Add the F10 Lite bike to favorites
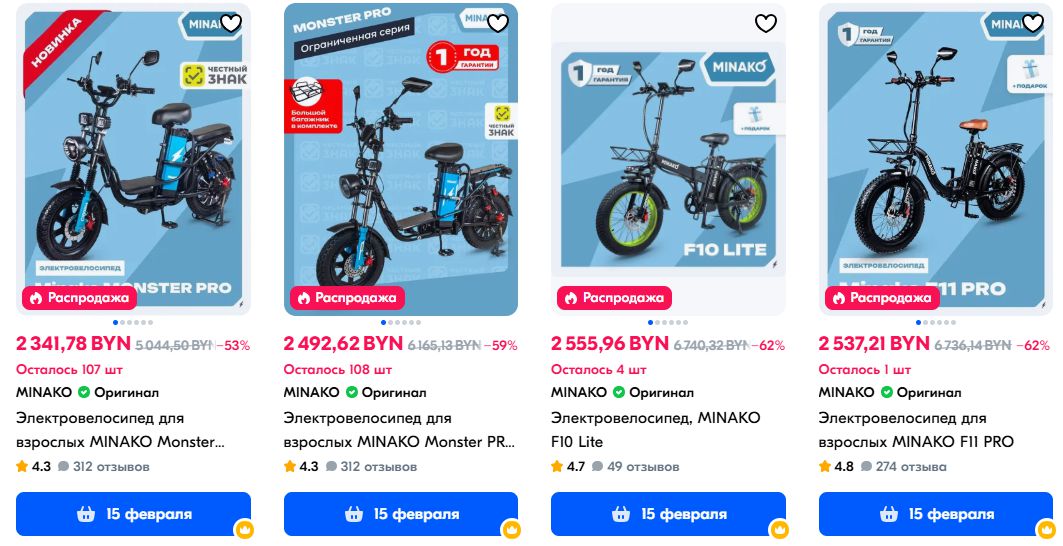 pos(765,24)
